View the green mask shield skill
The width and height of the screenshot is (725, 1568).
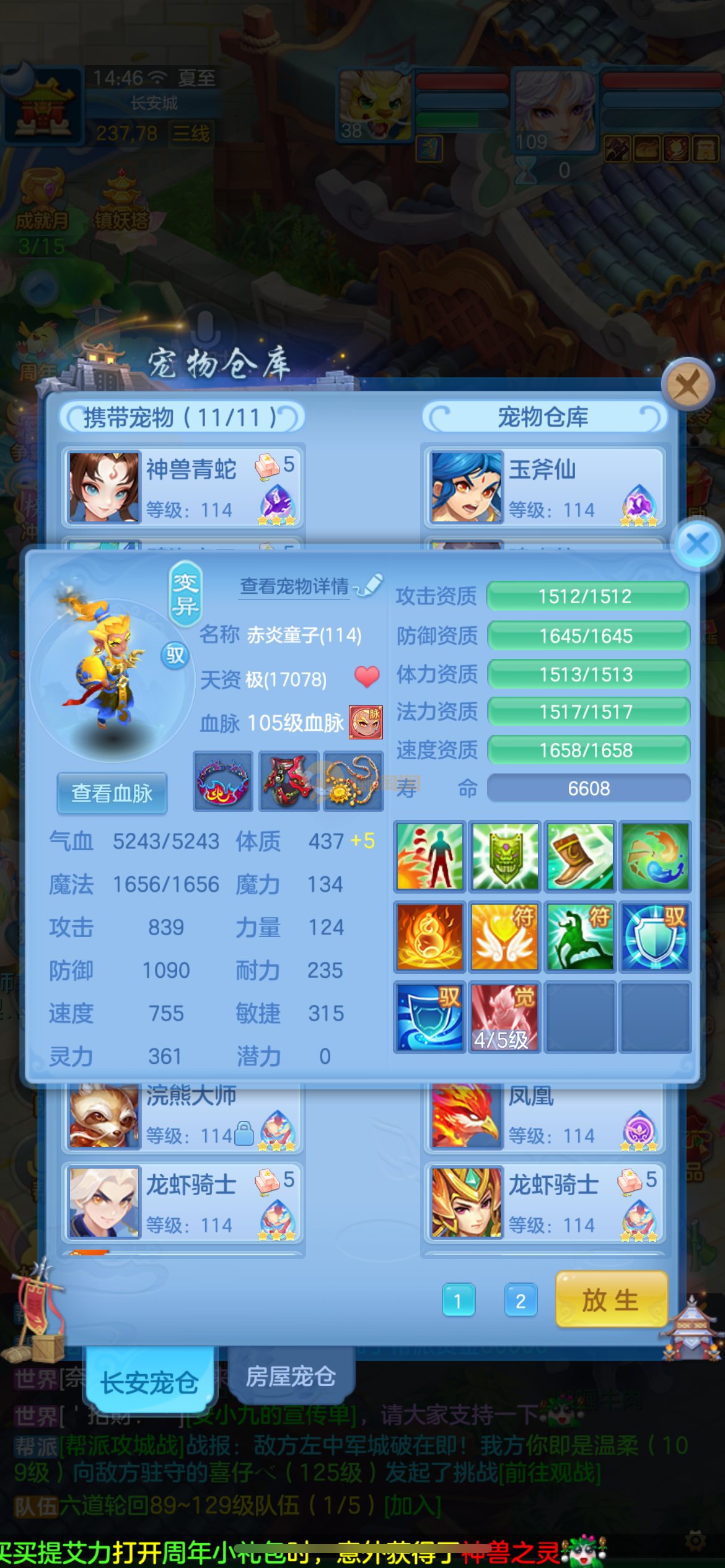pyautogui.click(x=504, y=856)
